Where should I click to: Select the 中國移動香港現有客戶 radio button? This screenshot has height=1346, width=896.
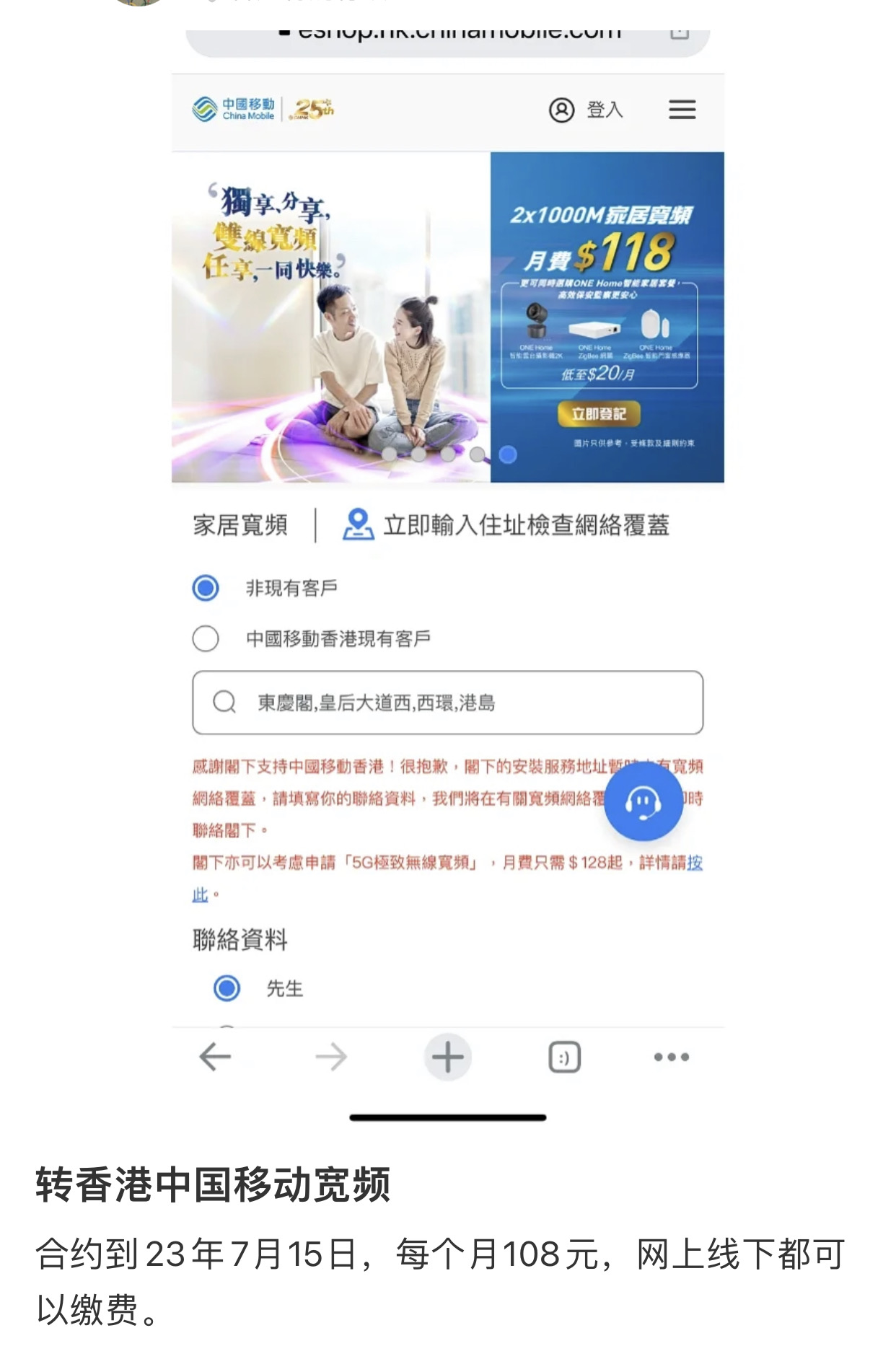point(205,638)
